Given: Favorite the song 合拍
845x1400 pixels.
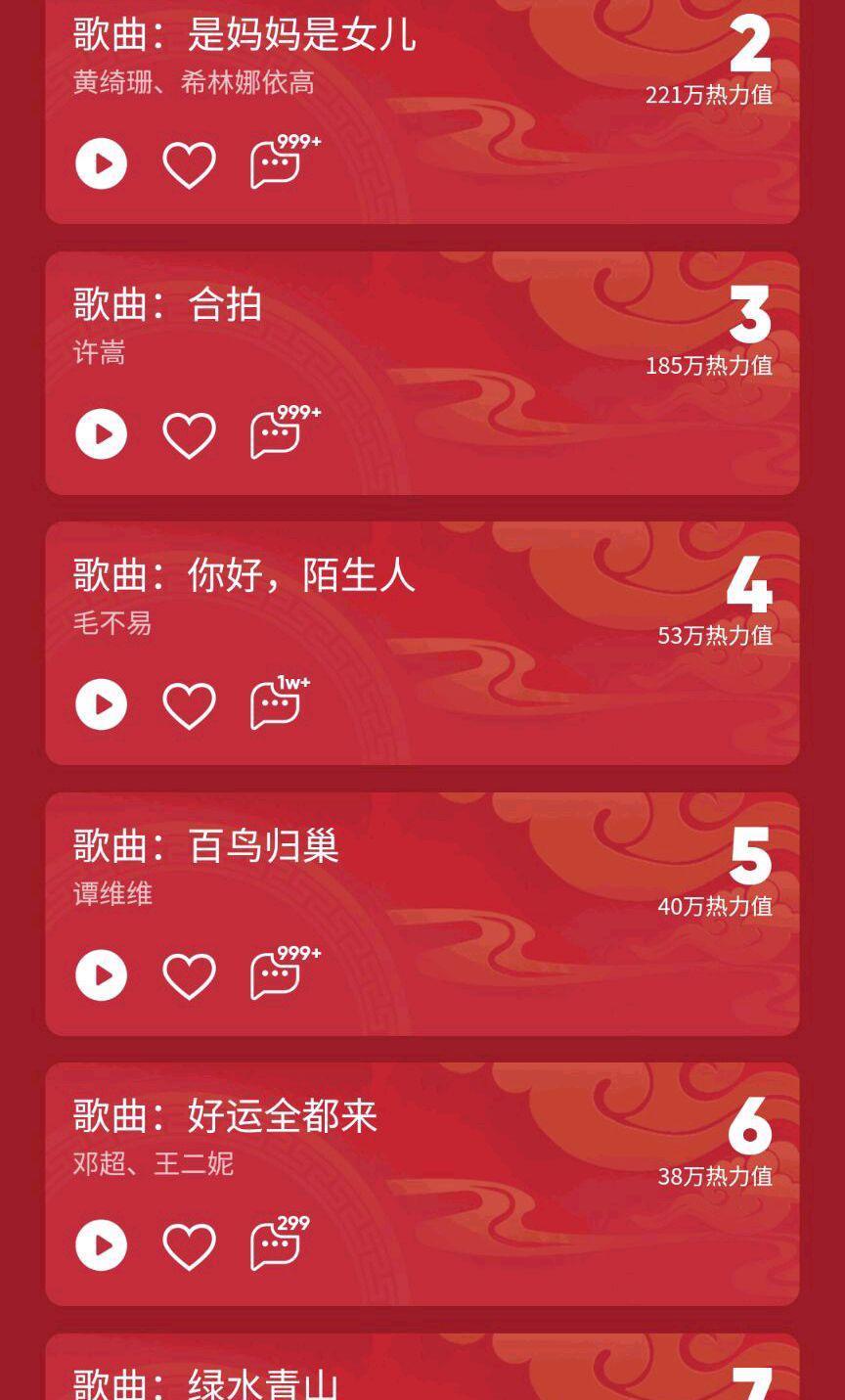Looking at the screenshot, I should [188, 435].
